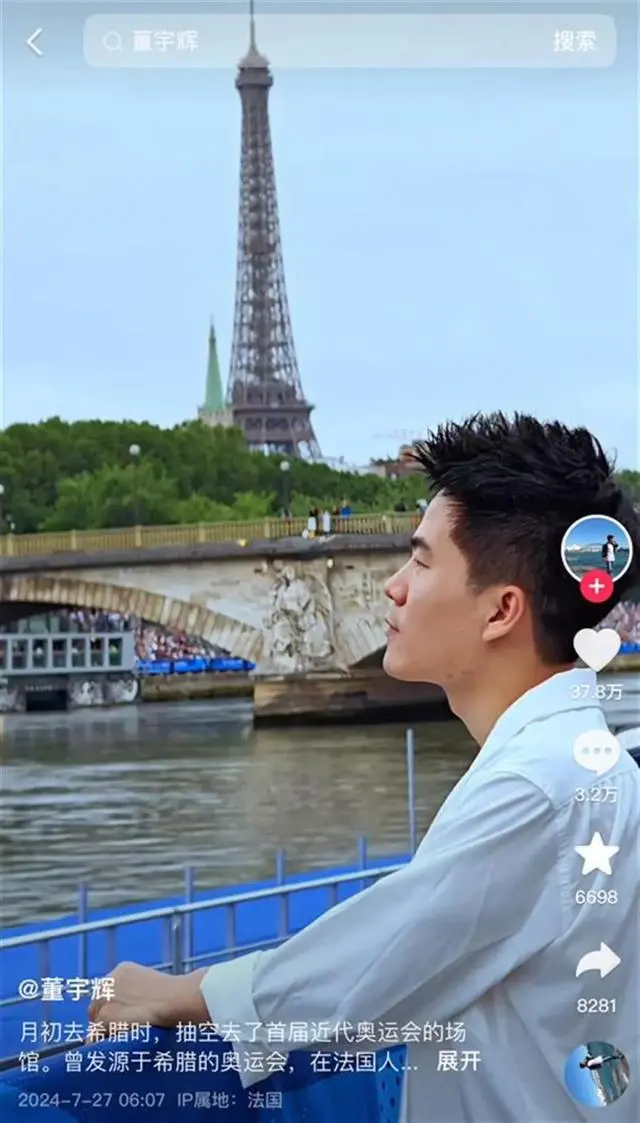Go back with the top-left arrow

point(35,42)
